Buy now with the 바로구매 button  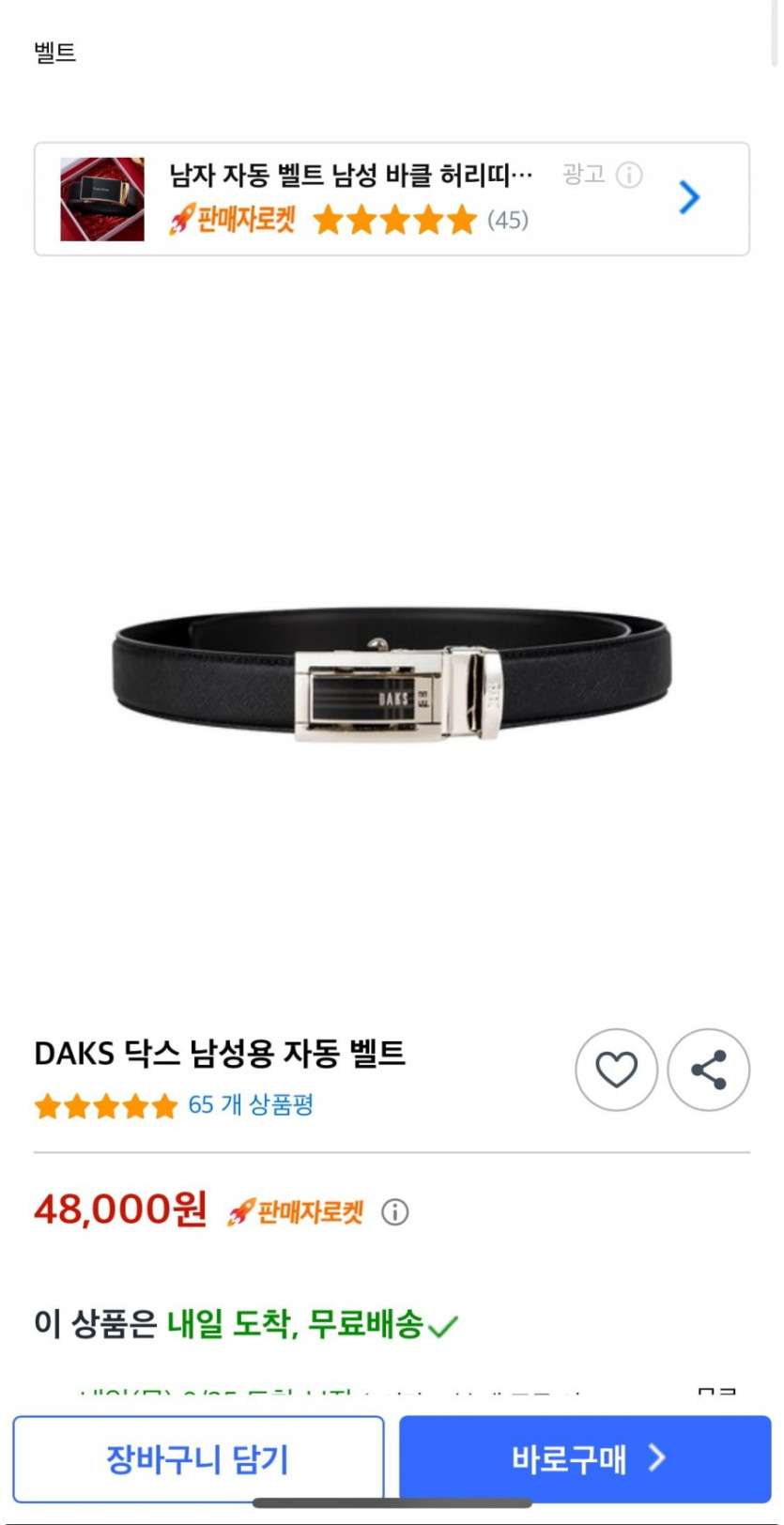click(x=585, y=1458)
